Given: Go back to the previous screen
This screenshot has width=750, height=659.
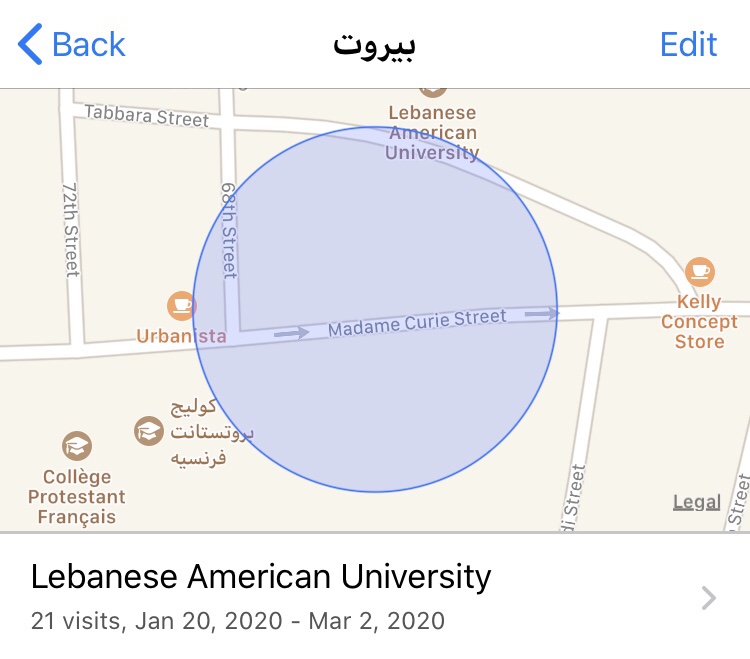Looking at the screenshot, I should (72, 45).
